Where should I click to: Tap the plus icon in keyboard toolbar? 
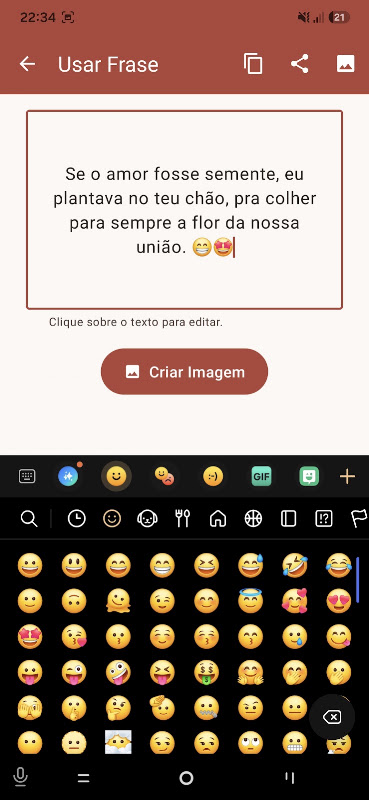(348, 477)
